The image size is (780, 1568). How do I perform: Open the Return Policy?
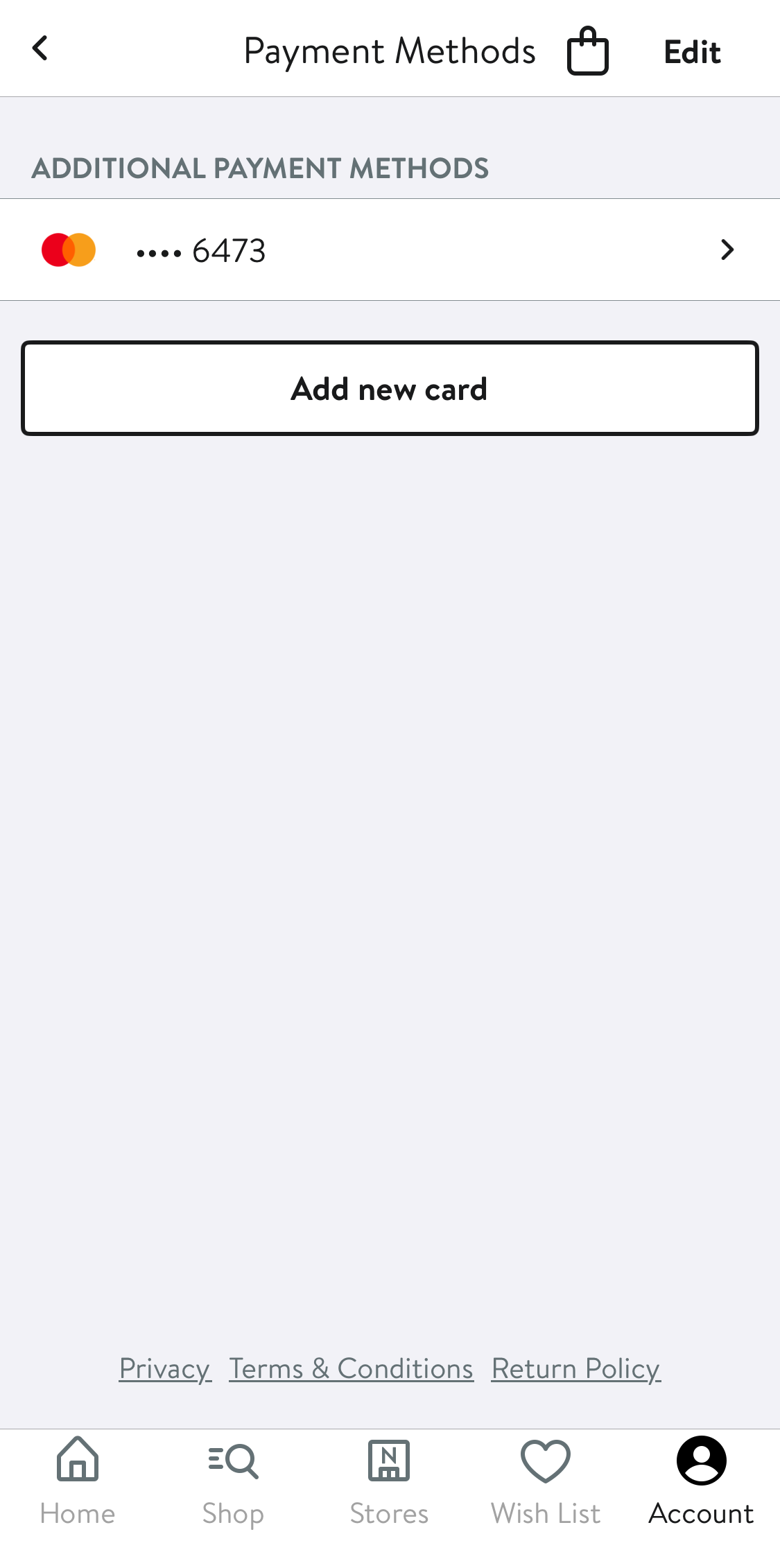click(575, 1368)
